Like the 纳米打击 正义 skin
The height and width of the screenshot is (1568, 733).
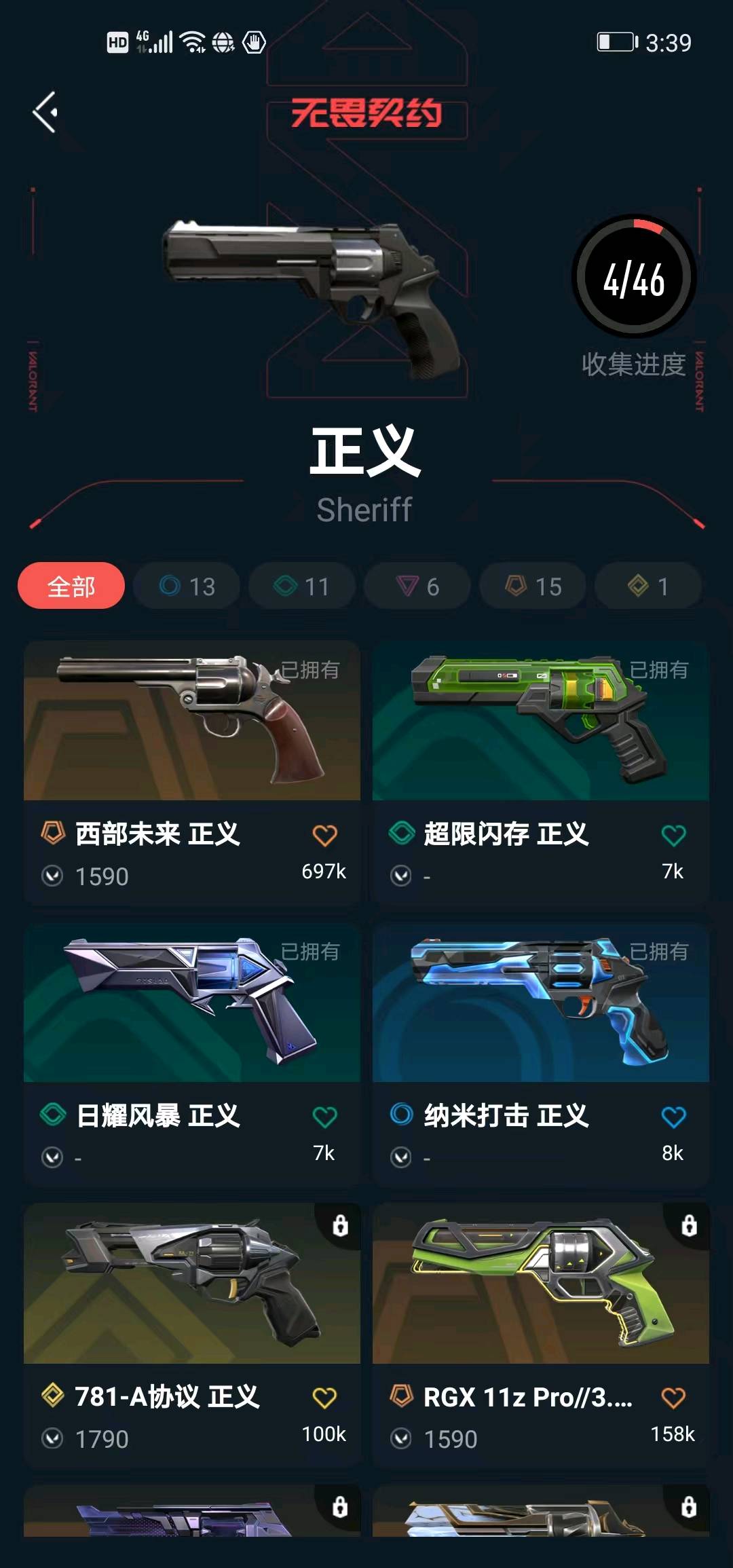tap(673, 1117)
